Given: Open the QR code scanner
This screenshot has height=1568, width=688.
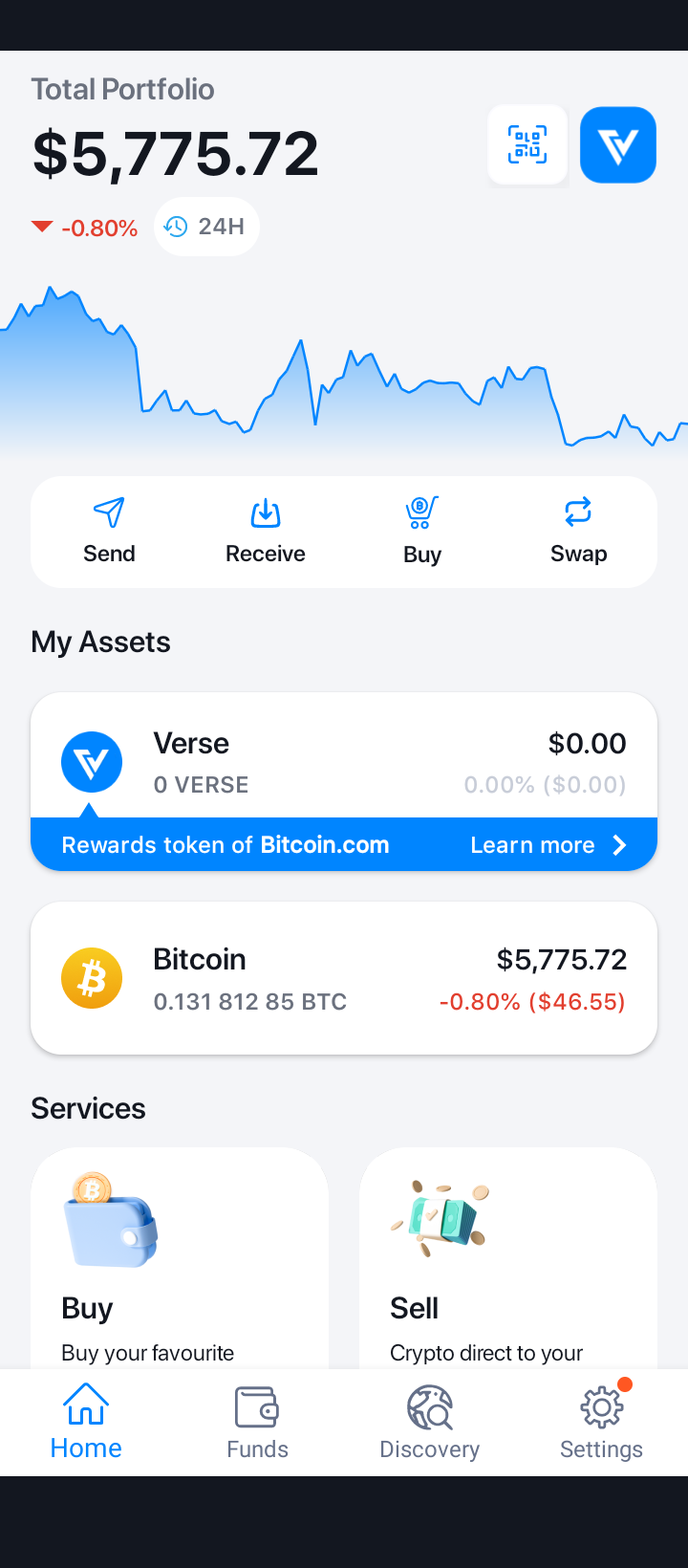Looking at the screenshot, I should coord(527,145).
